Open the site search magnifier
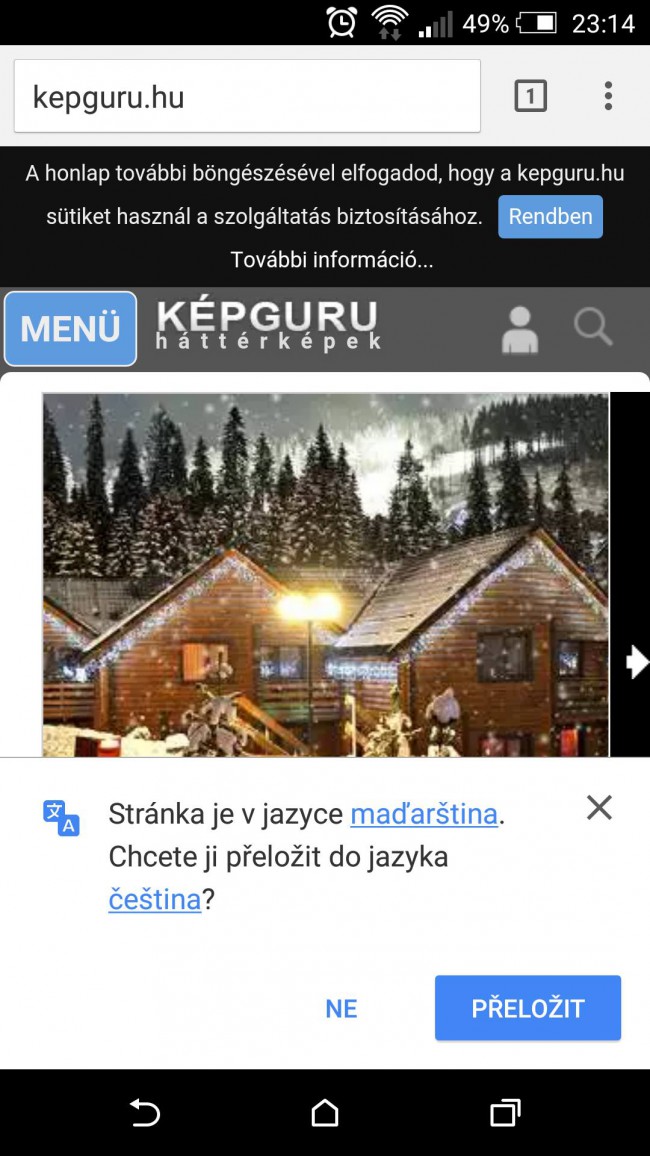This screenshot has width=650, height=1156. (593, 327)
